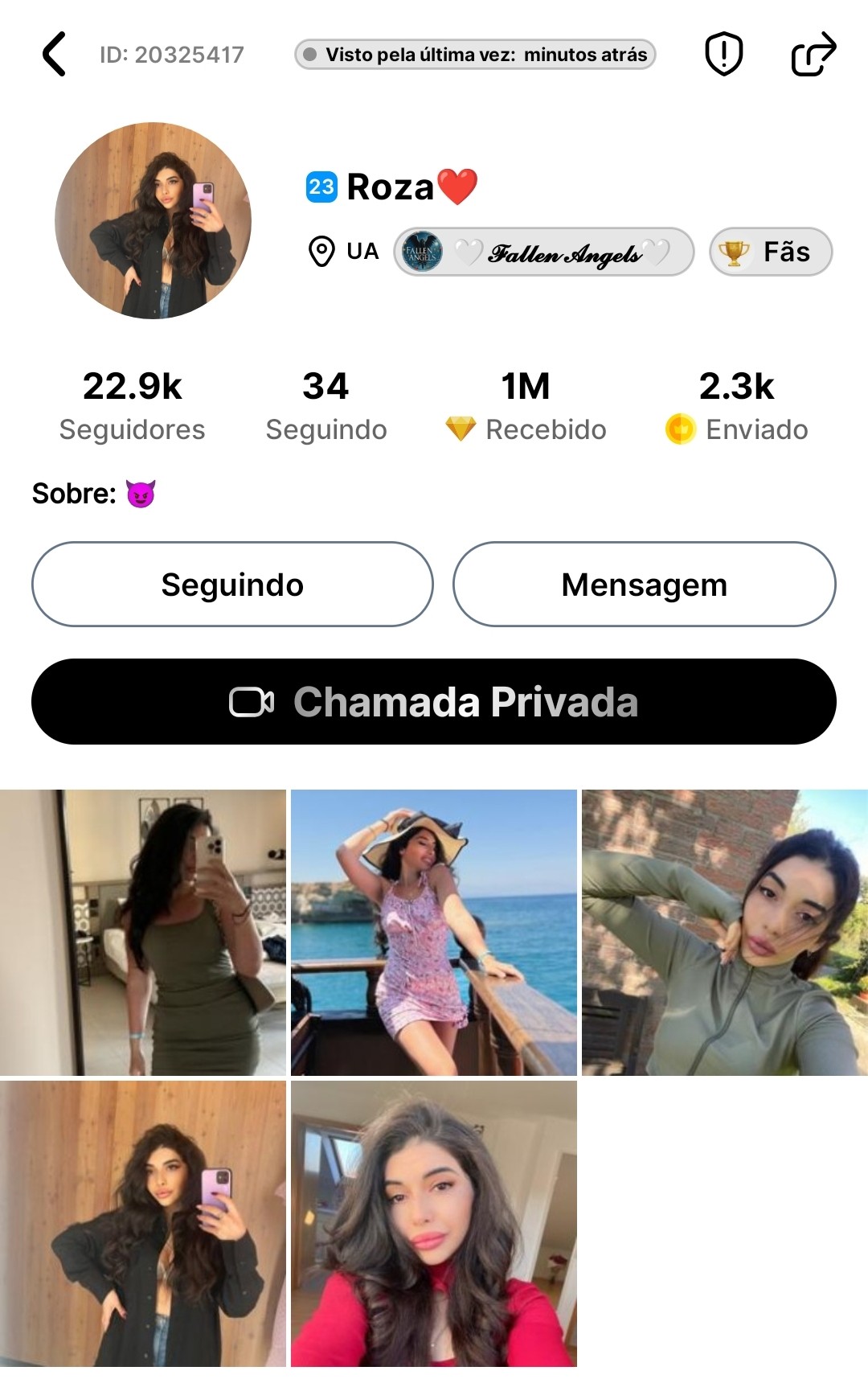The height and width of the screenshot is (1379, 868).
Task: Go back using the top-left arrow
Action: click(x=54, y=55)
